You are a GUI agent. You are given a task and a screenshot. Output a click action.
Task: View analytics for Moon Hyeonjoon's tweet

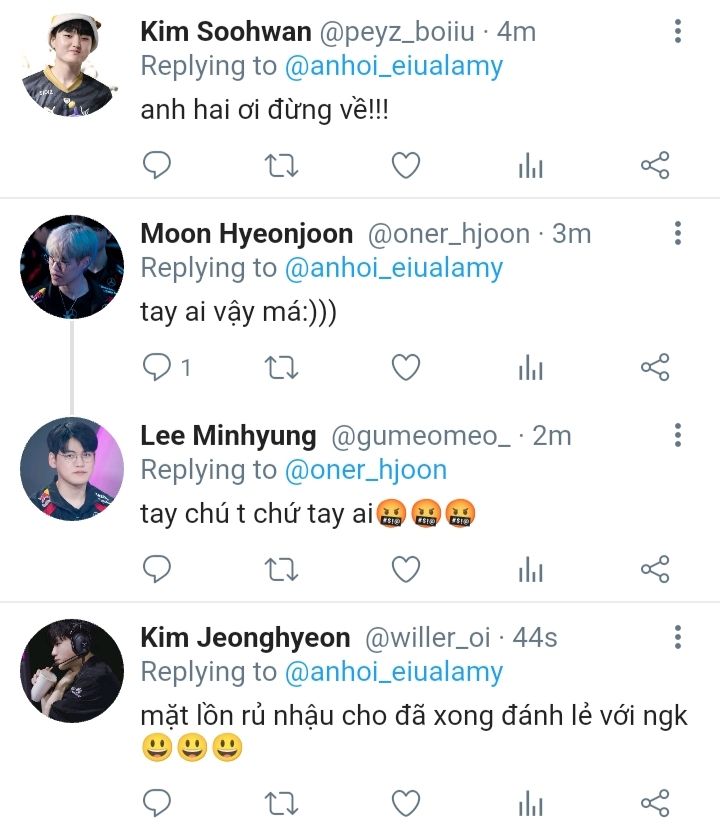pyautogui.click(x=530, y=368)
